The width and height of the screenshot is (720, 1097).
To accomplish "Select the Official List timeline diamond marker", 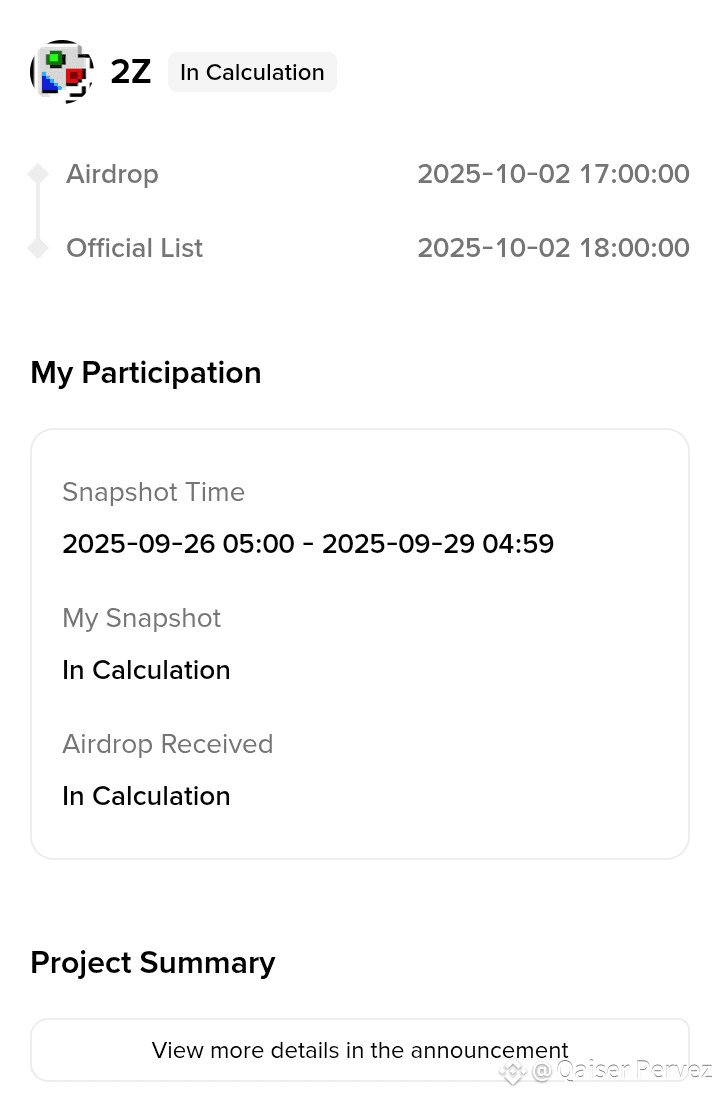I will coord(37,247).
